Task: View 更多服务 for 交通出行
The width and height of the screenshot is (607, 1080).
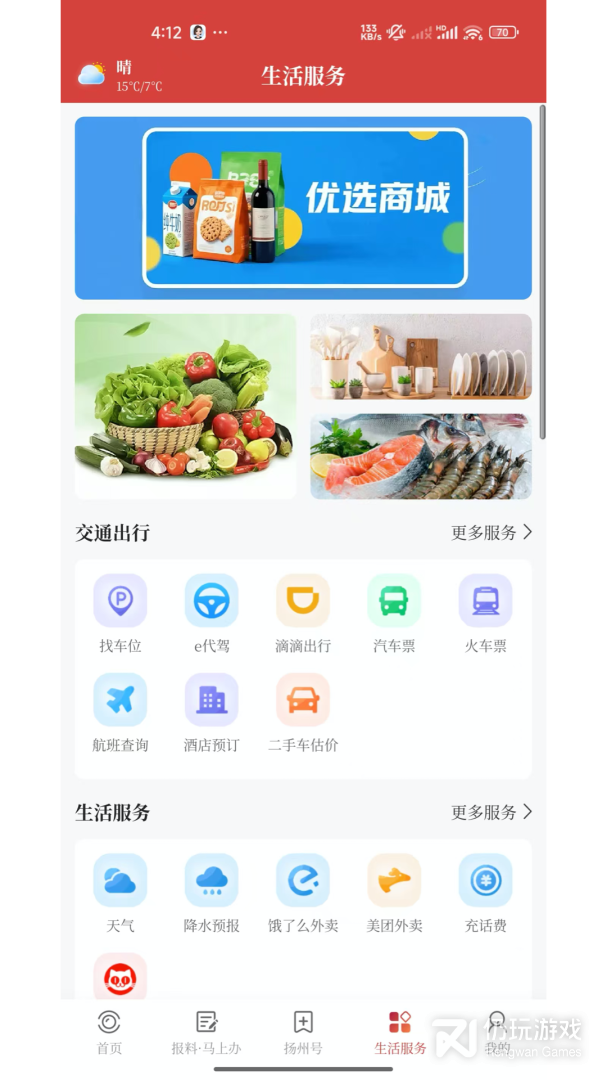Action: [491, 533]
